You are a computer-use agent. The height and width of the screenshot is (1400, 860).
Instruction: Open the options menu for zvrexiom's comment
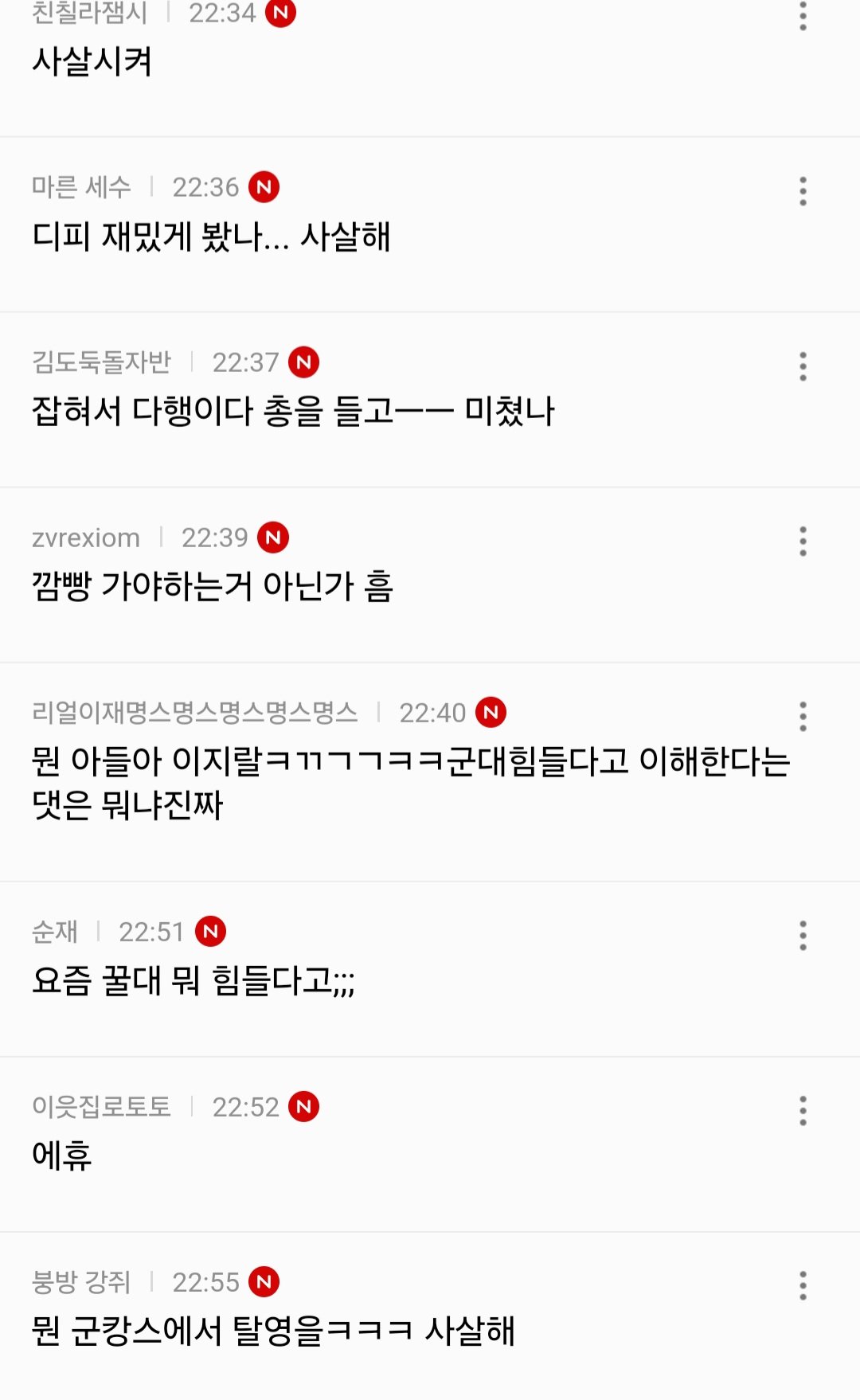[803, 542]
